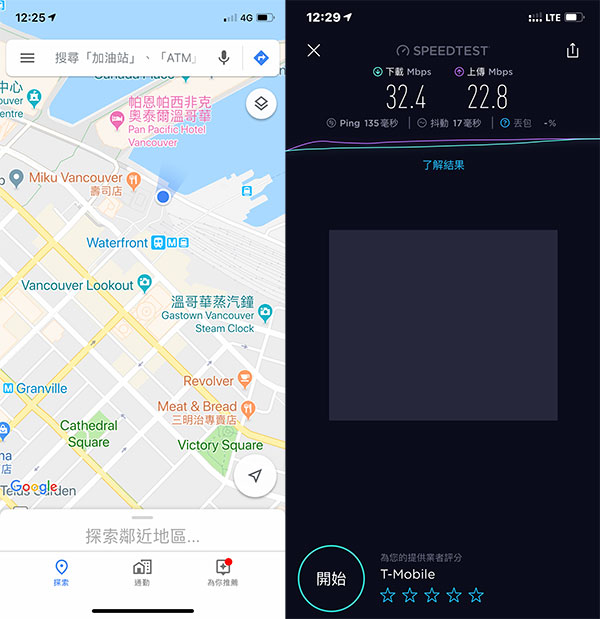Select the Vancouver Lookout map pin
The height and width of the screenshot is (619, 600).
(x=144, y=285)
